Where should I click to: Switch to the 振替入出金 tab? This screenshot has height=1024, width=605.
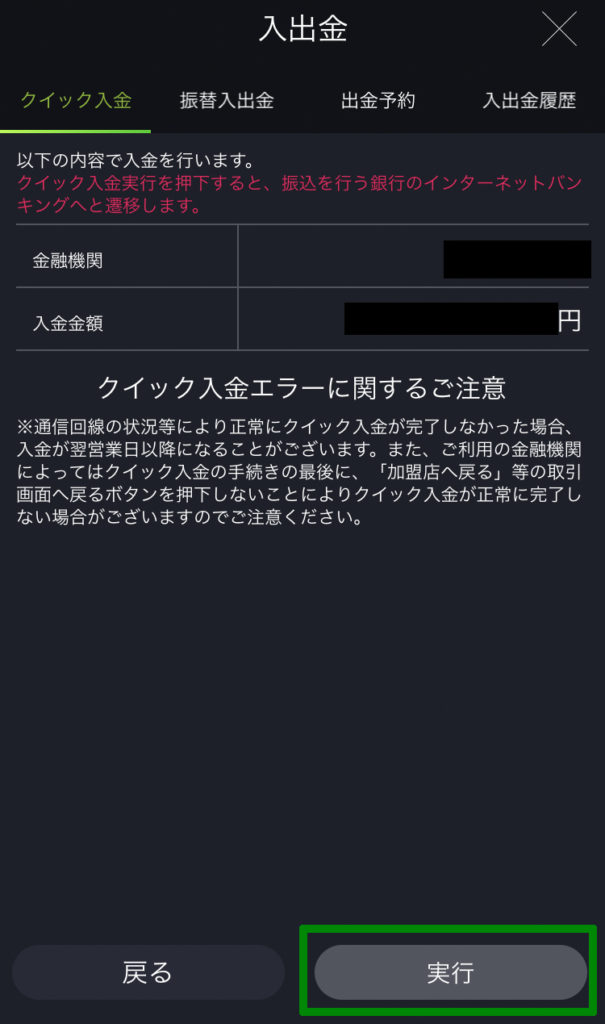pyautogui.click(x=227, y=101)
